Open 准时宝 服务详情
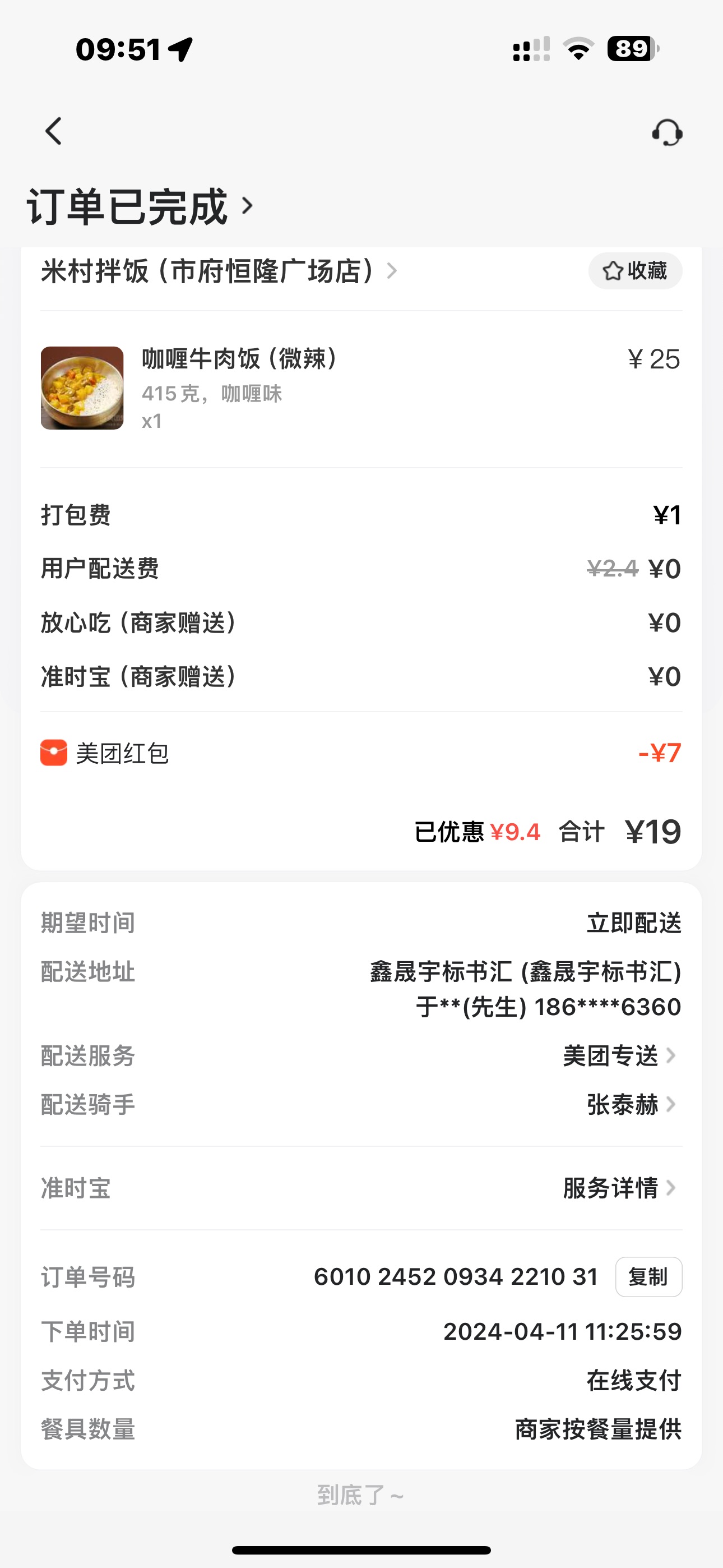723x1568 pixels. point(618,1188)
